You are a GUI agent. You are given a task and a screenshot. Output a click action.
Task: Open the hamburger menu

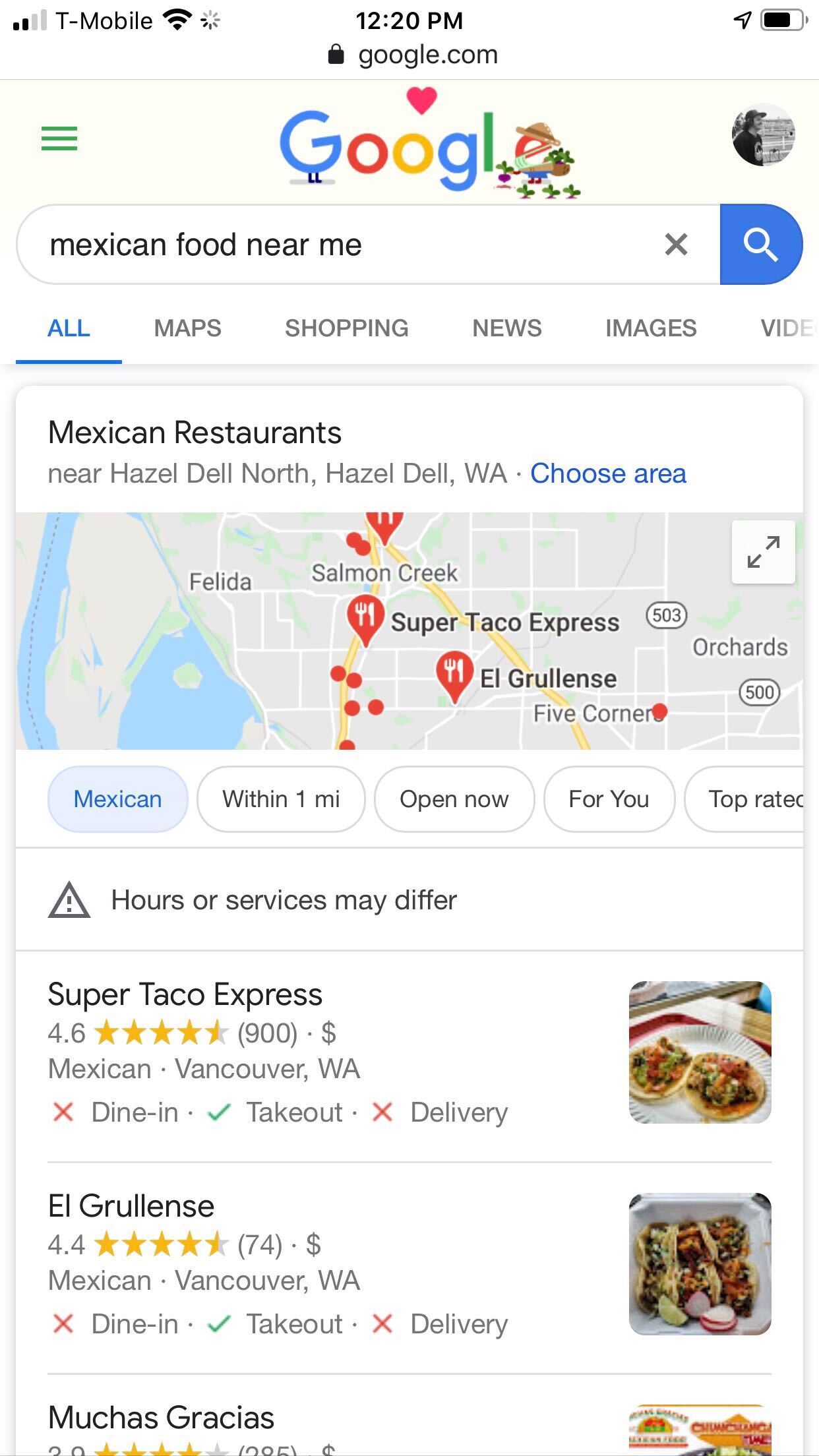pos(59,138)
